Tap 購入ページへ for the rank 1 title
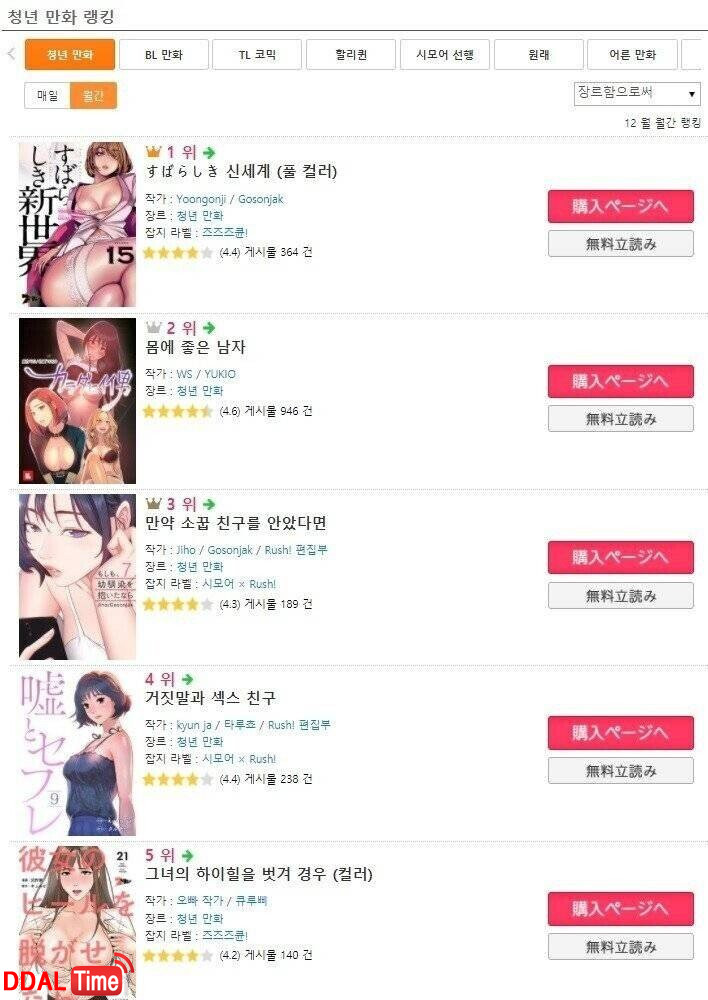This screenshot has width=708, height=1000. pos(620,206)
